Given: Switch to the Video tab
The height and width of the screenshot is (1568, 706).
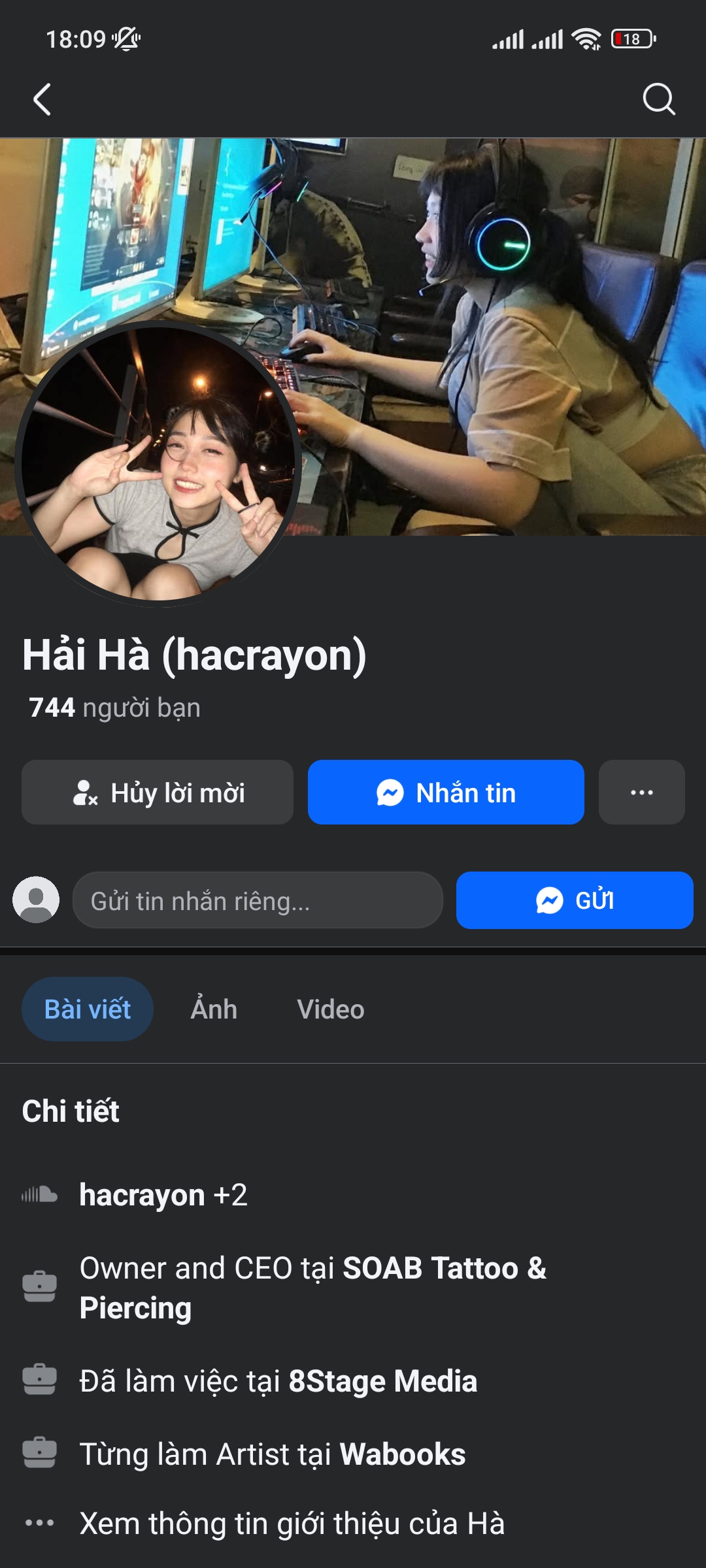Looking at the screenshot, I should pyautogui.click(x=331, y=1009).
